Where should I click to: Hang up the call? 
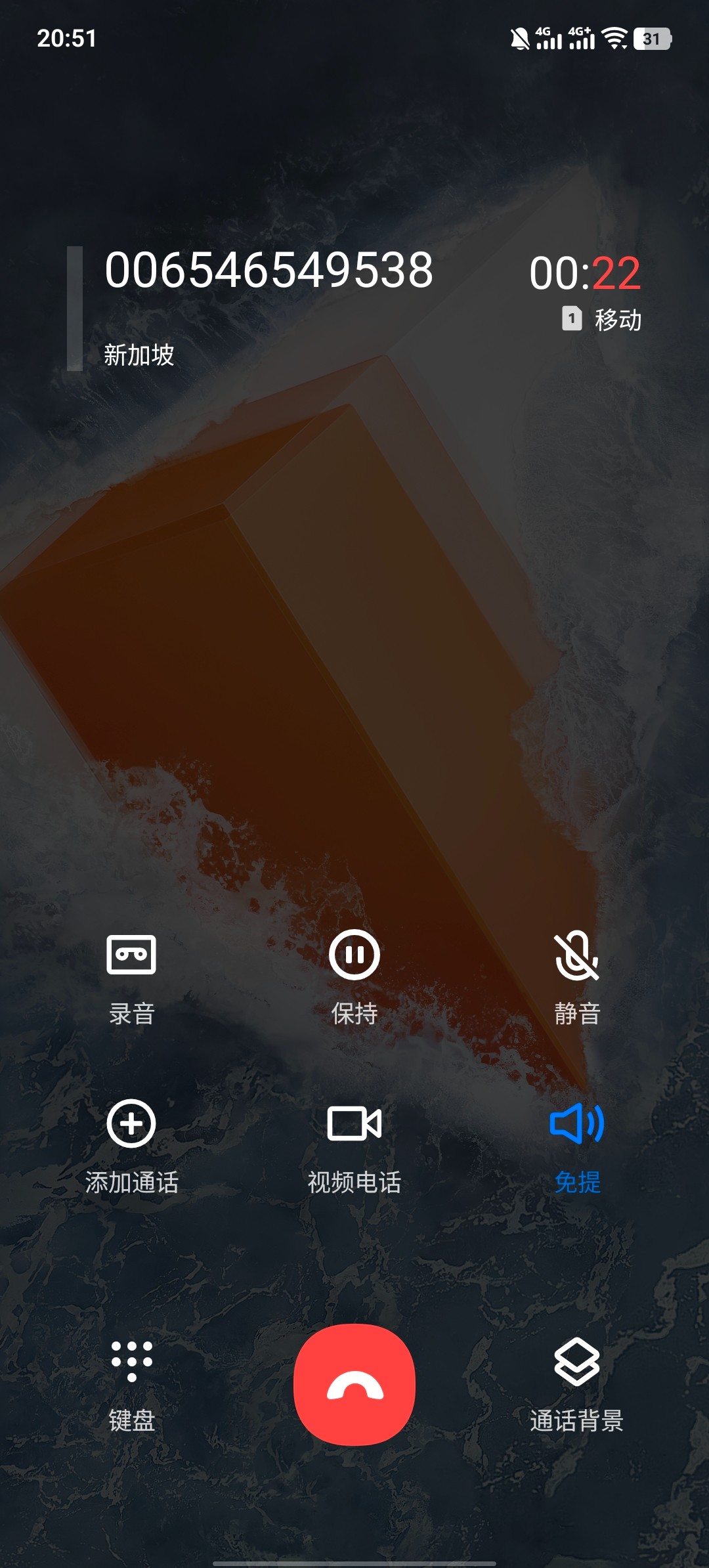(x=354, y=1384)
